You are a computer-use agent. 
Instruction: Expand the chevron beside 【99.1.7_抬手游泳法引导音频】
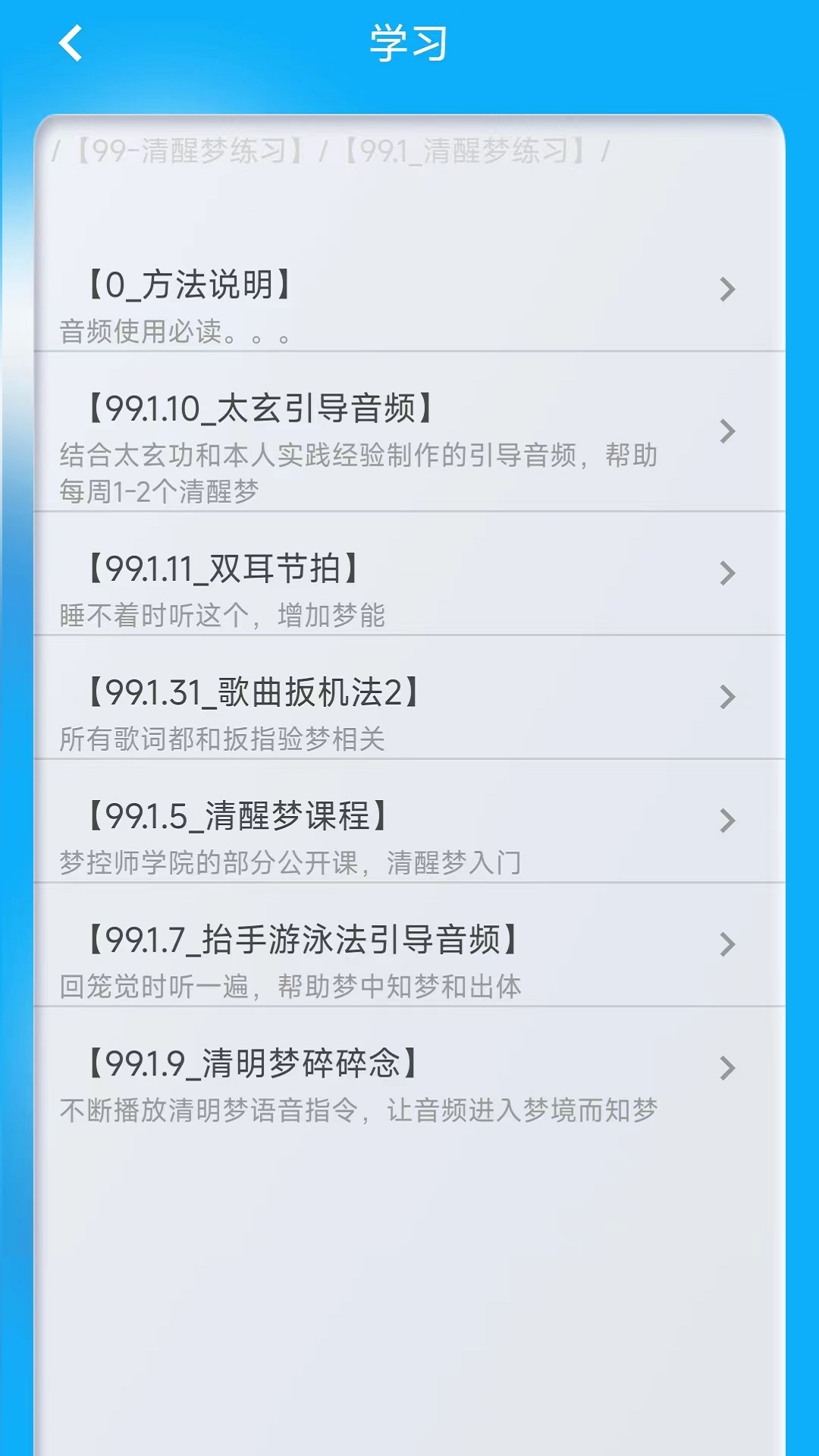tap(727, 944)
